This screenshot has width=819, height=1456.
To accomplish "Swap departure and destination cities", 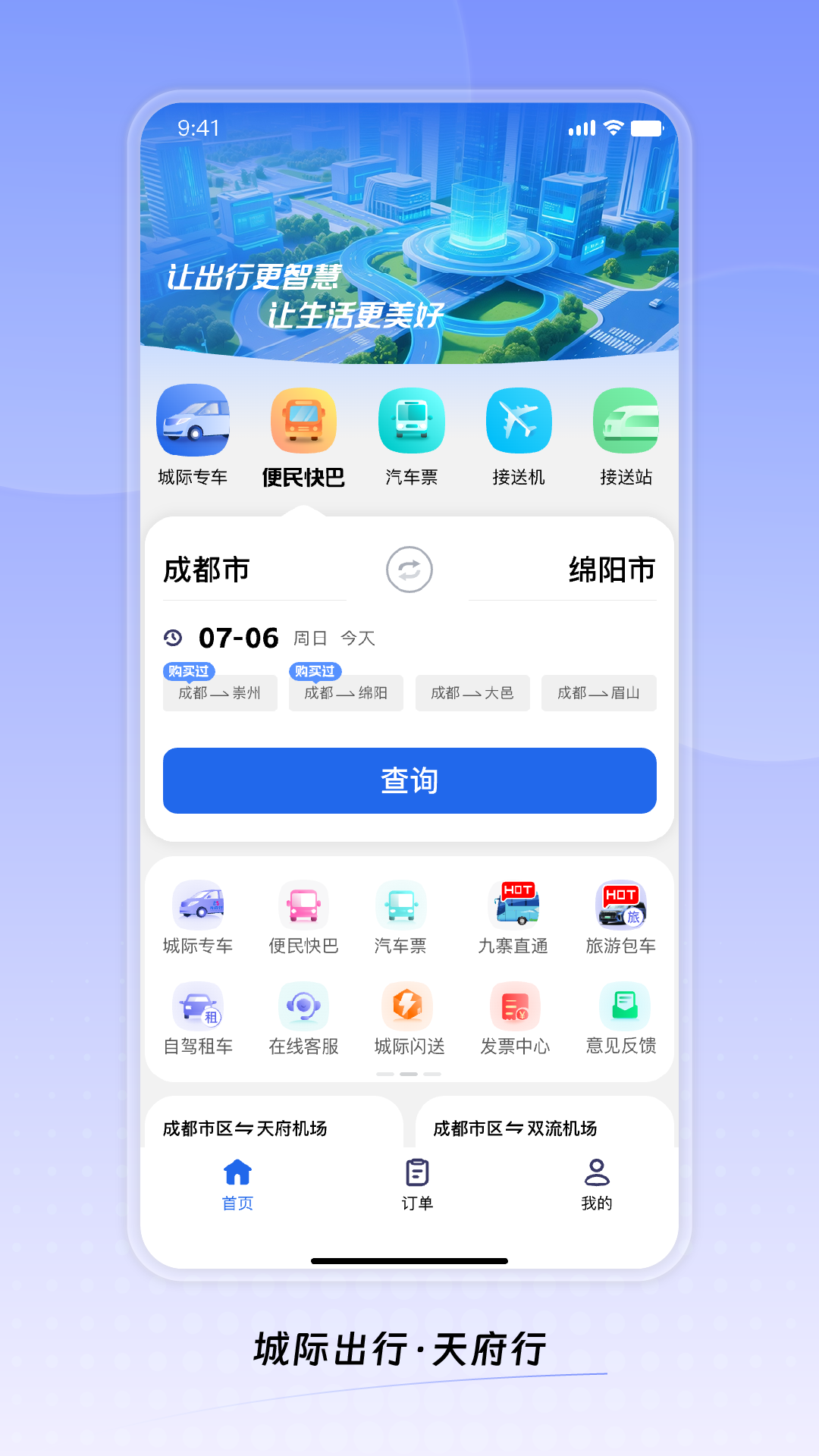I will tap(409, 570).
